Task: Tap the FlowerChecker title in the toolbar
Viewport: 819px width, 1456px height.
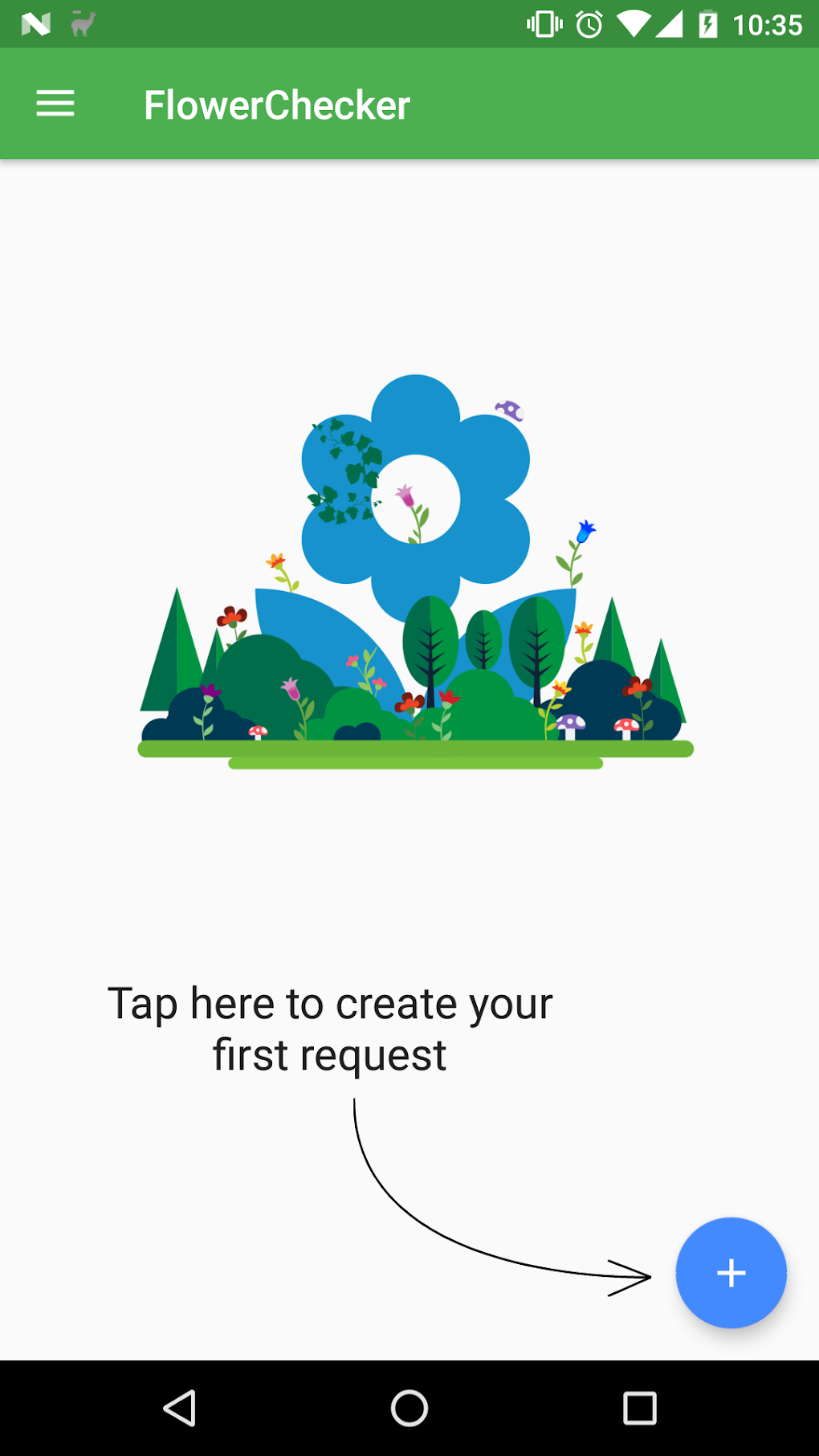Action: (276, 103)
